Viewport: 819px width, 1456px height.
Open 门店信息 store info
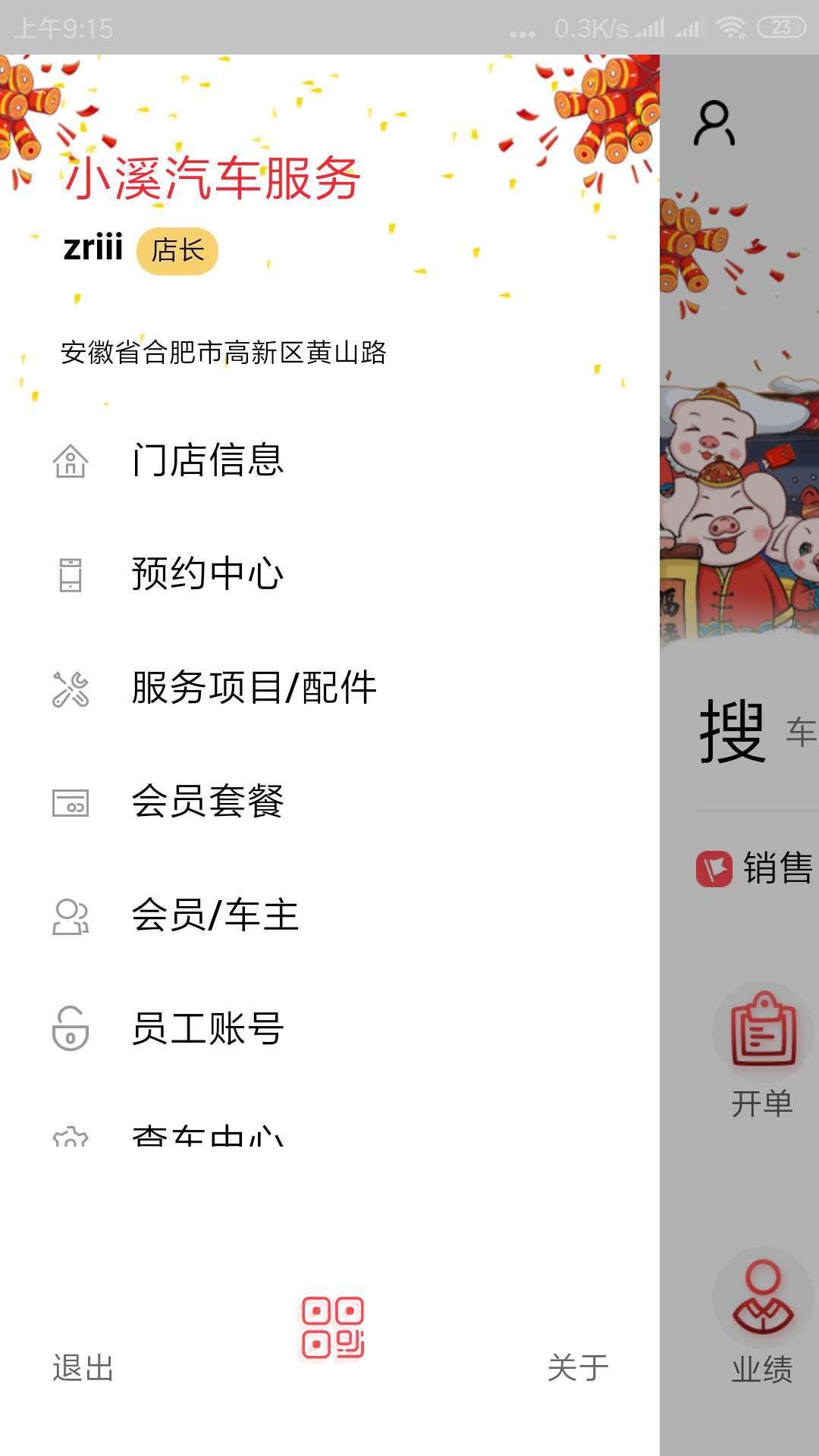(207, 460)
